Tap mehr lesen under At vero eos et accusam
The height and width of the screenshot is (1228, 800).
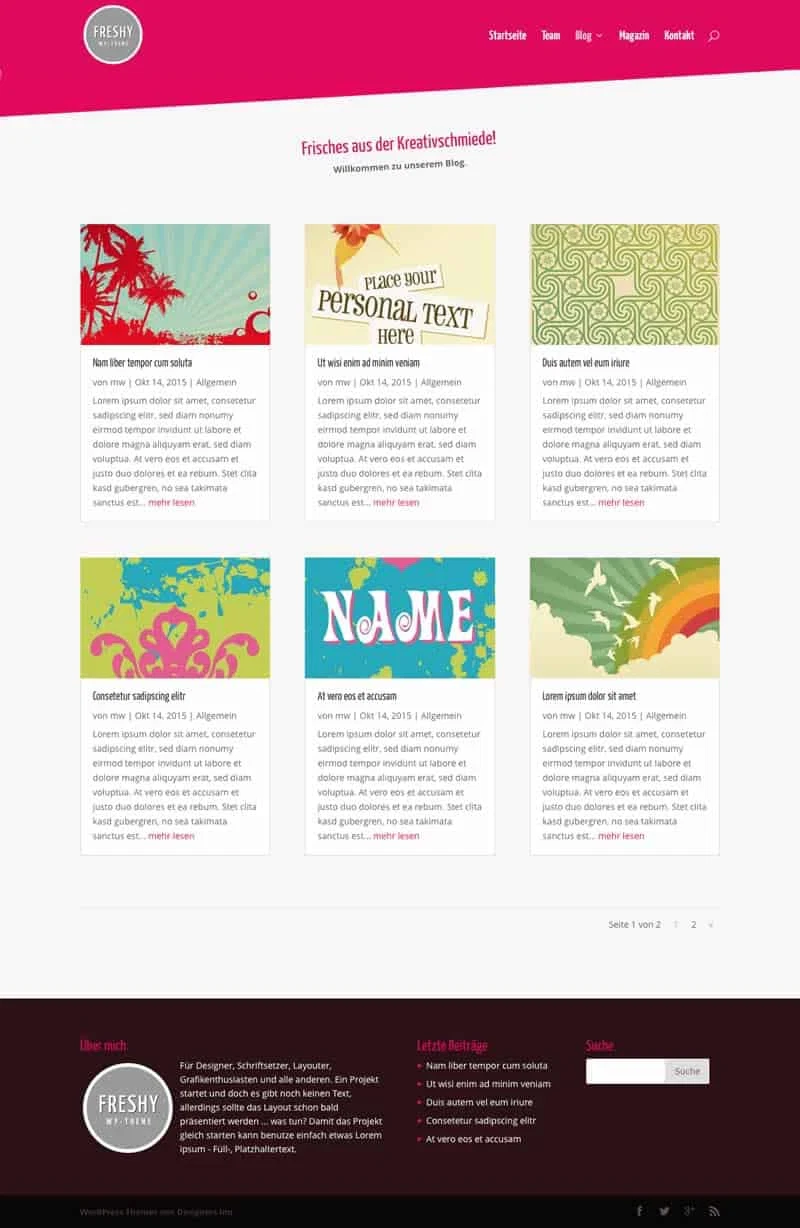[x=396, y=836]
